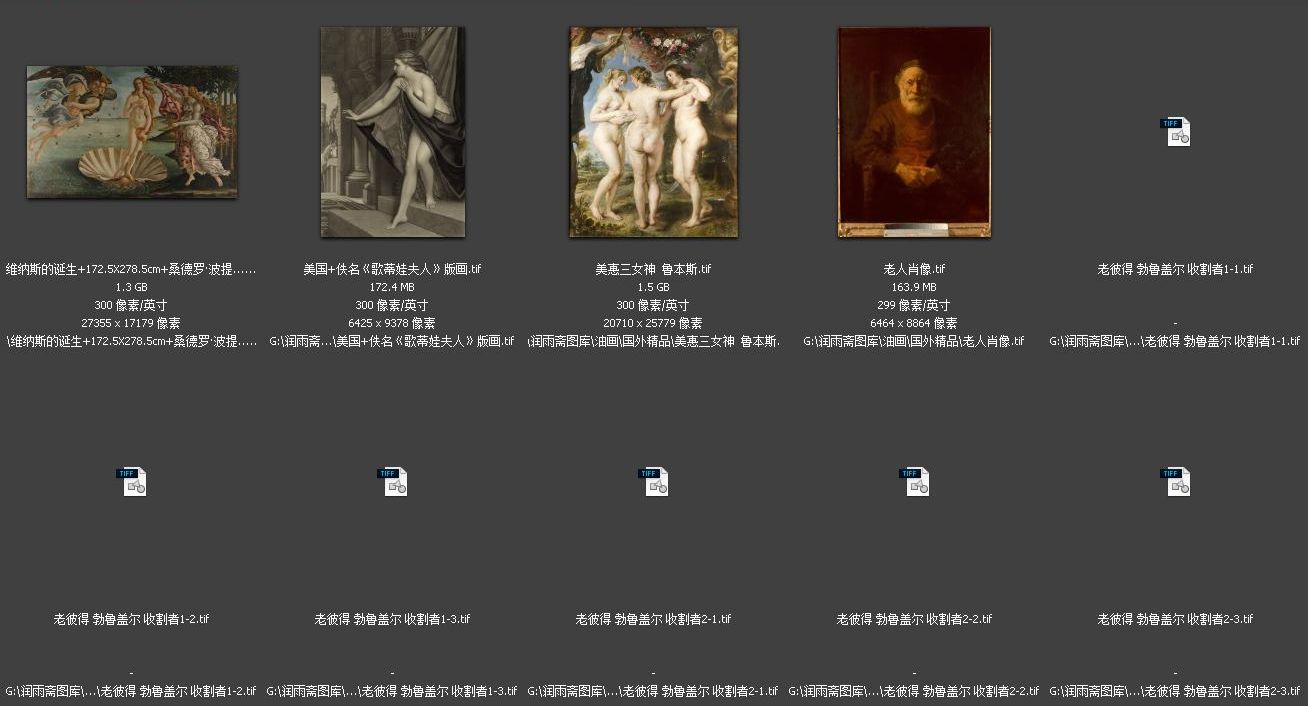Open the 维纳斯的诞生 painting thumbnail
This screenshot has height=706, width=1308.
pyautogui.click(x=132, y=132)
